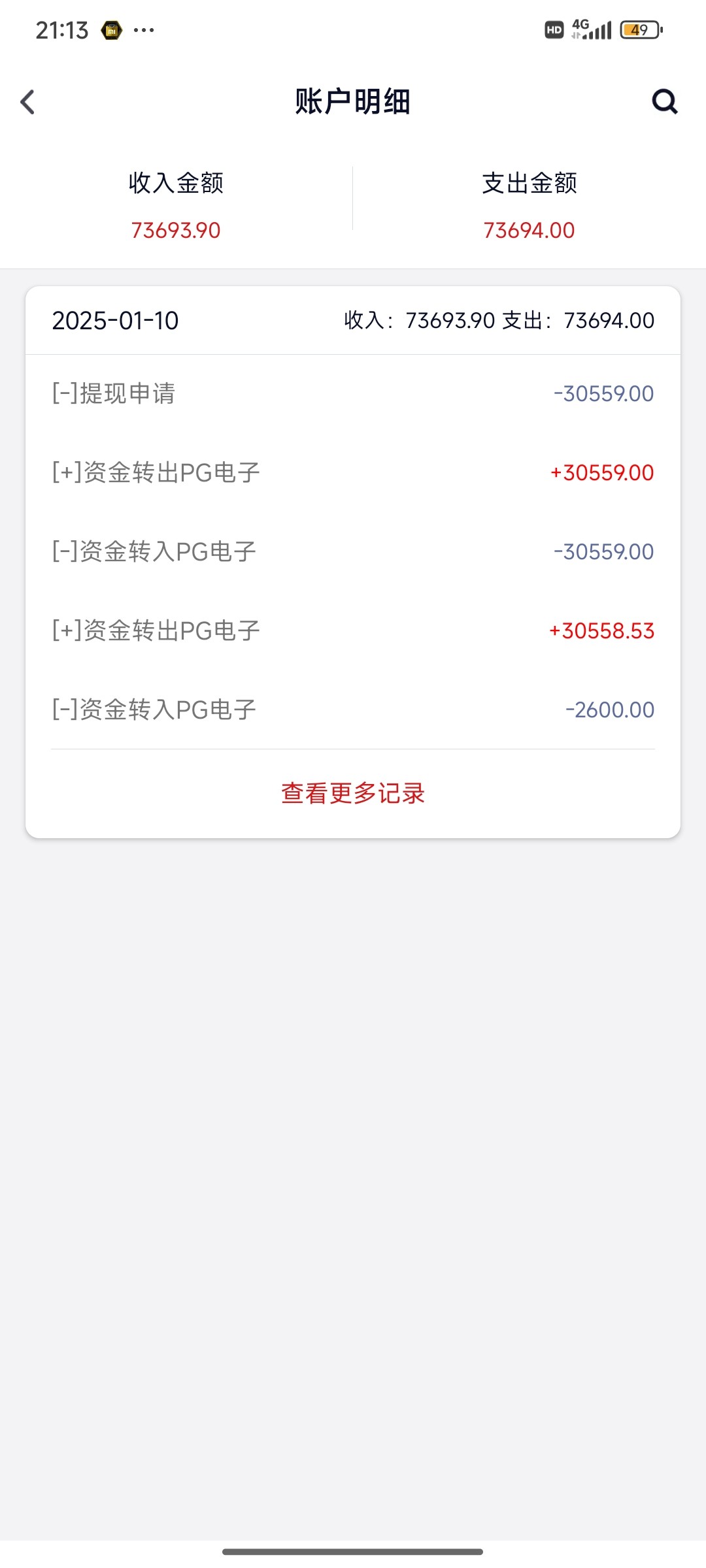The width and height of the screenshot is (706, 1568).
Task: Open search from the account details header
Action: point(665,102)
